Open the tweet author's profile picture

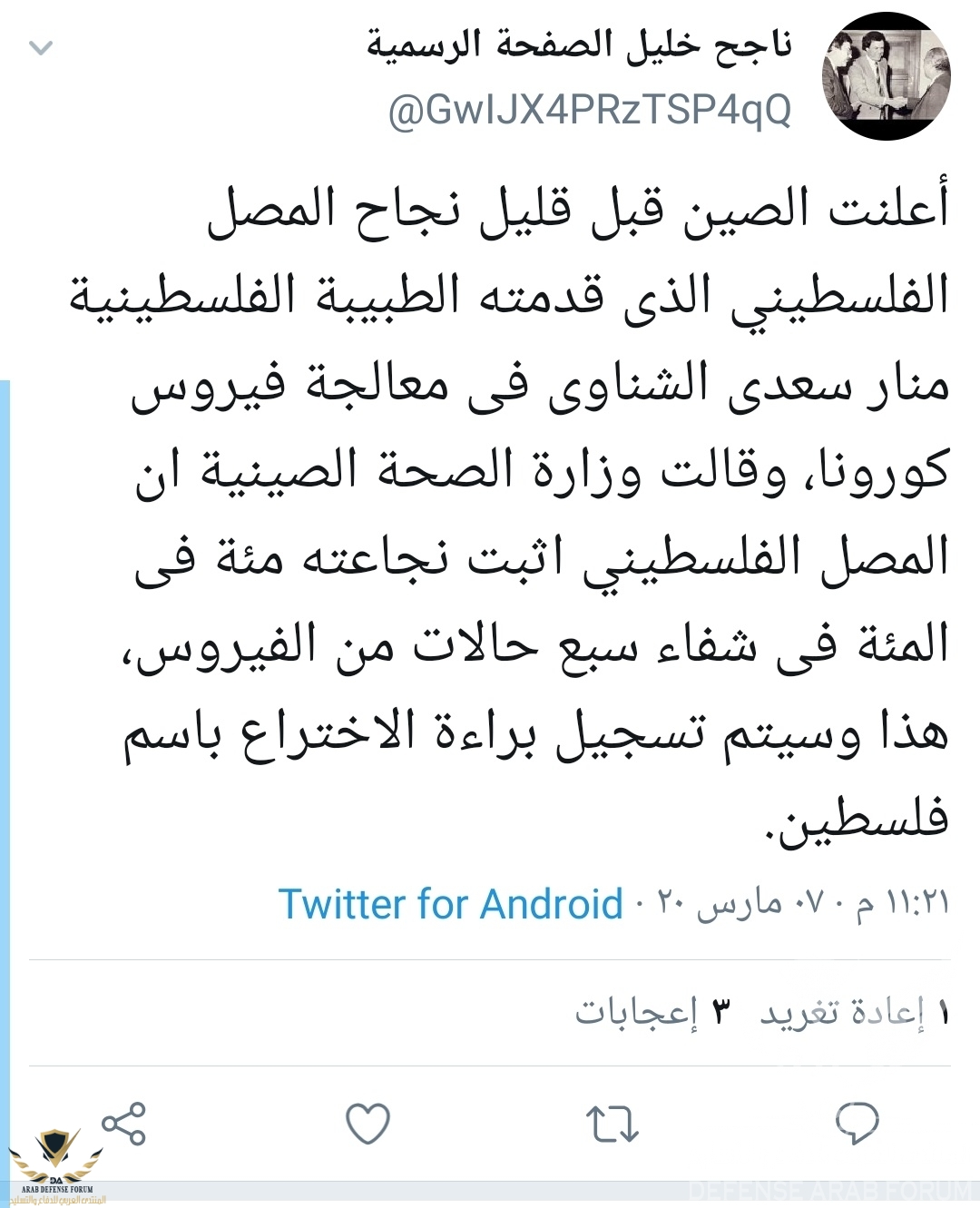(886, 76)
